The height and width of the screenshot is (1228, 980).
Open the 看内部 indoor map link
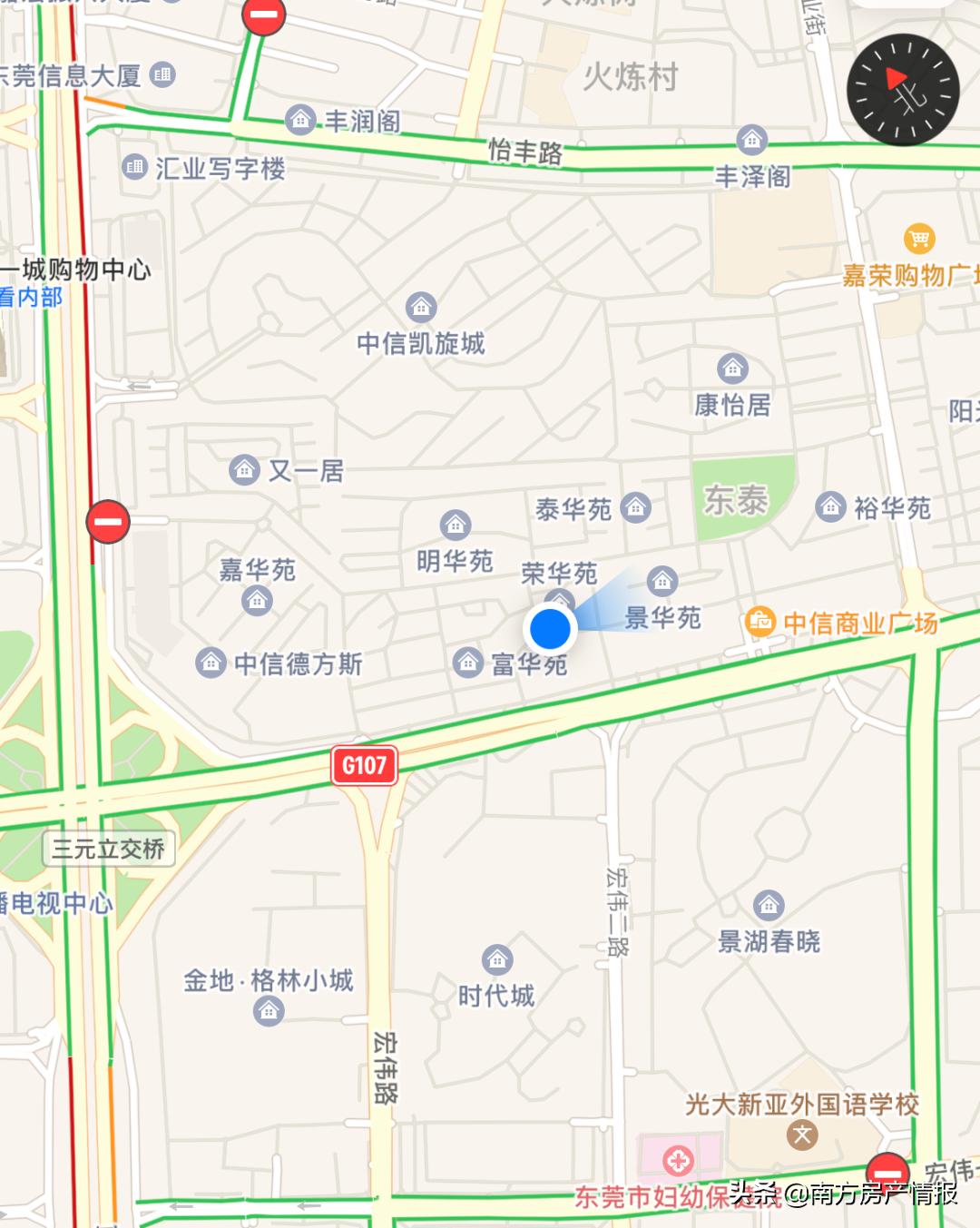(32, 295)
